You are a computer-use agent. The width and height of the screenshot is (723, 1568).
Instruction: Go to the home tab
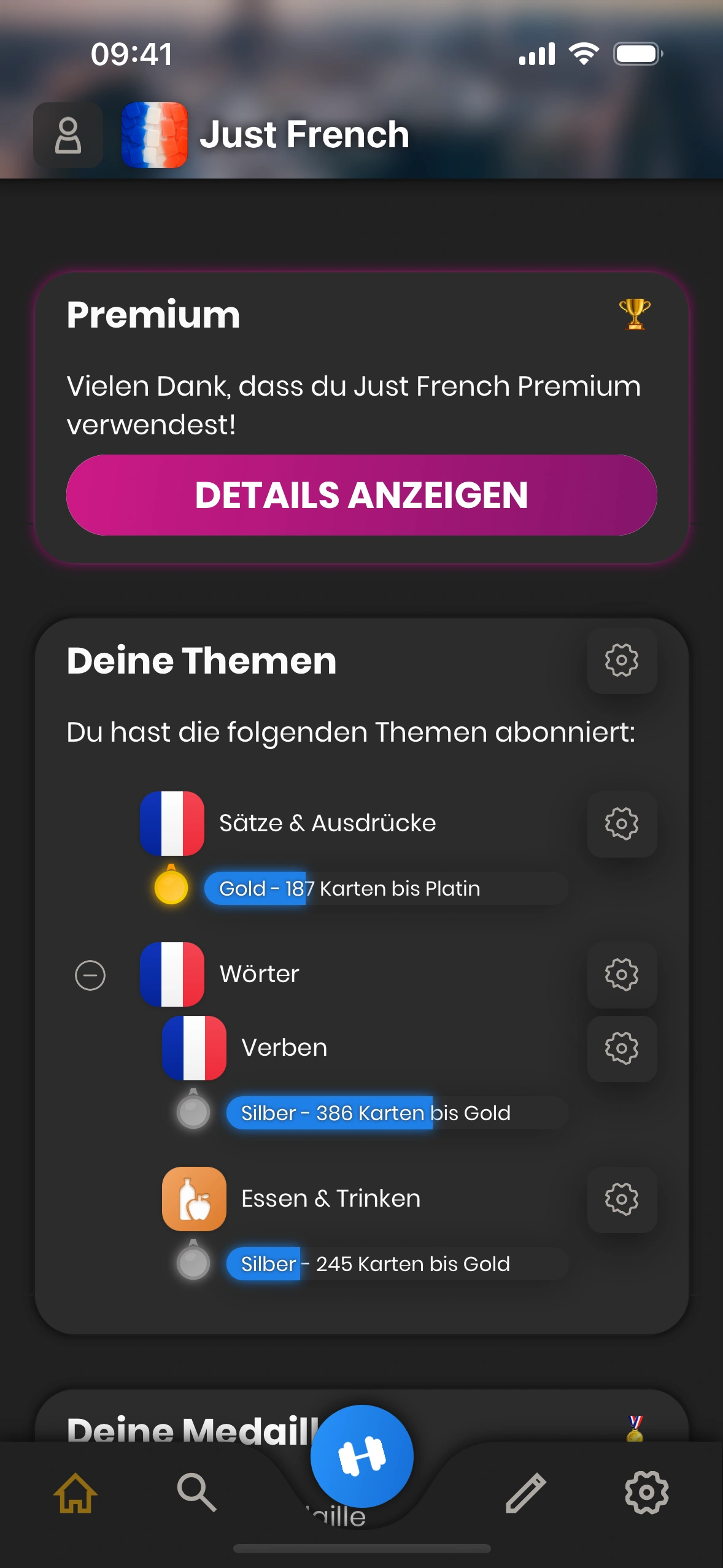click(x=75, y=1493)
